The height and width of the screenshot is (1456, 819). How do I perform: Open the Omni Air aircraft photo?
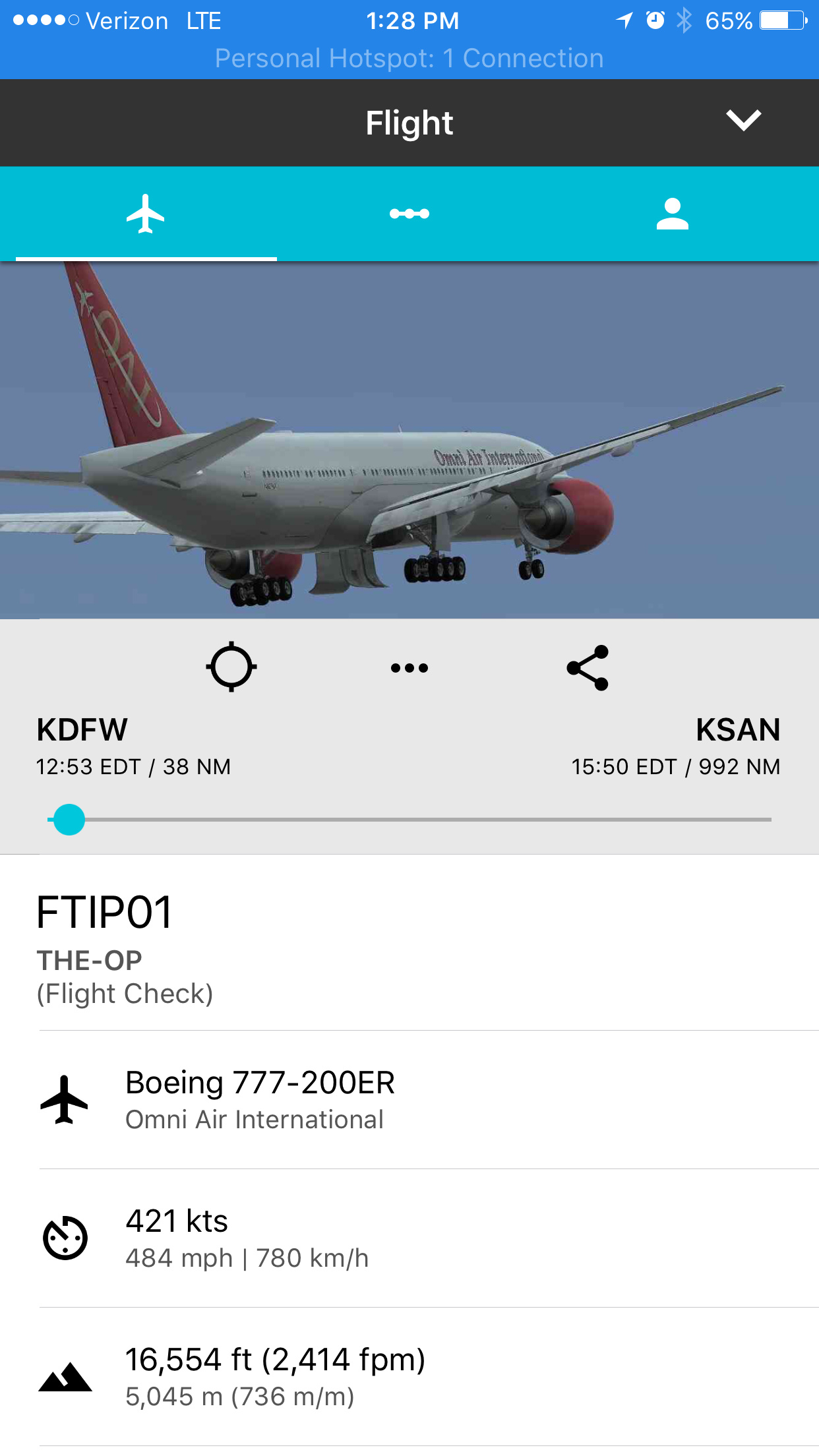409,440
